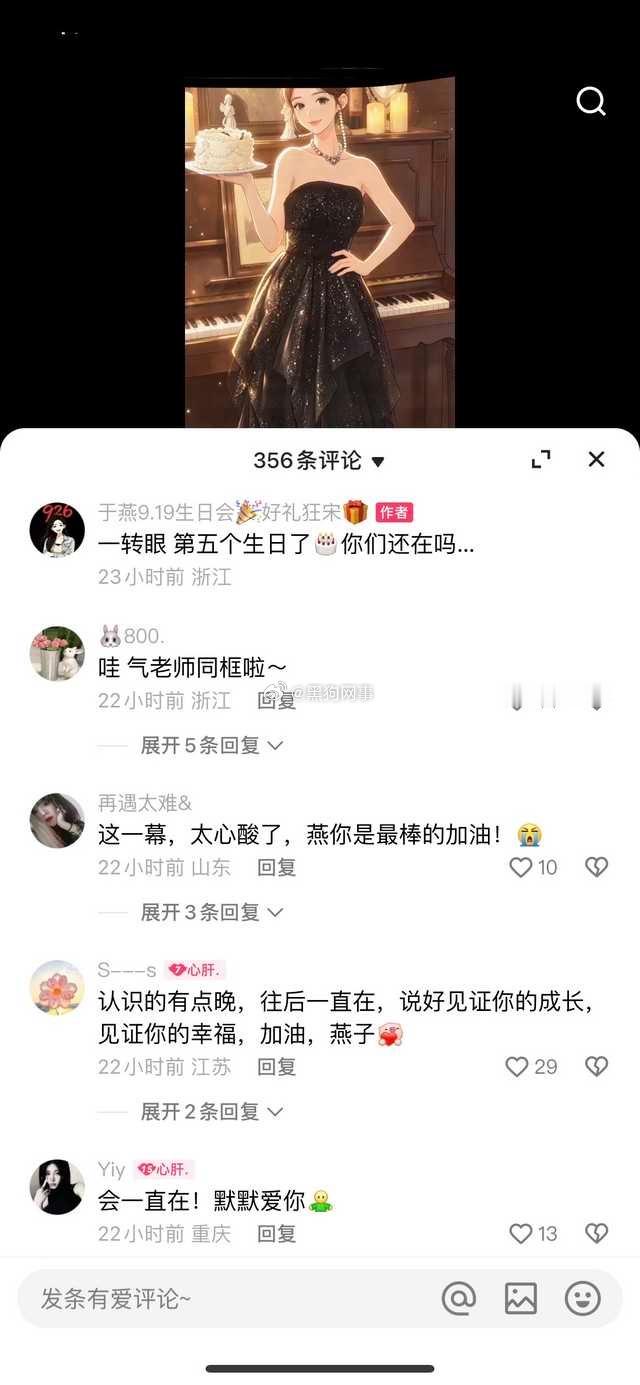Open the 356条评论 sort dropdown
640x1385 pixels.
pos(319,460)
